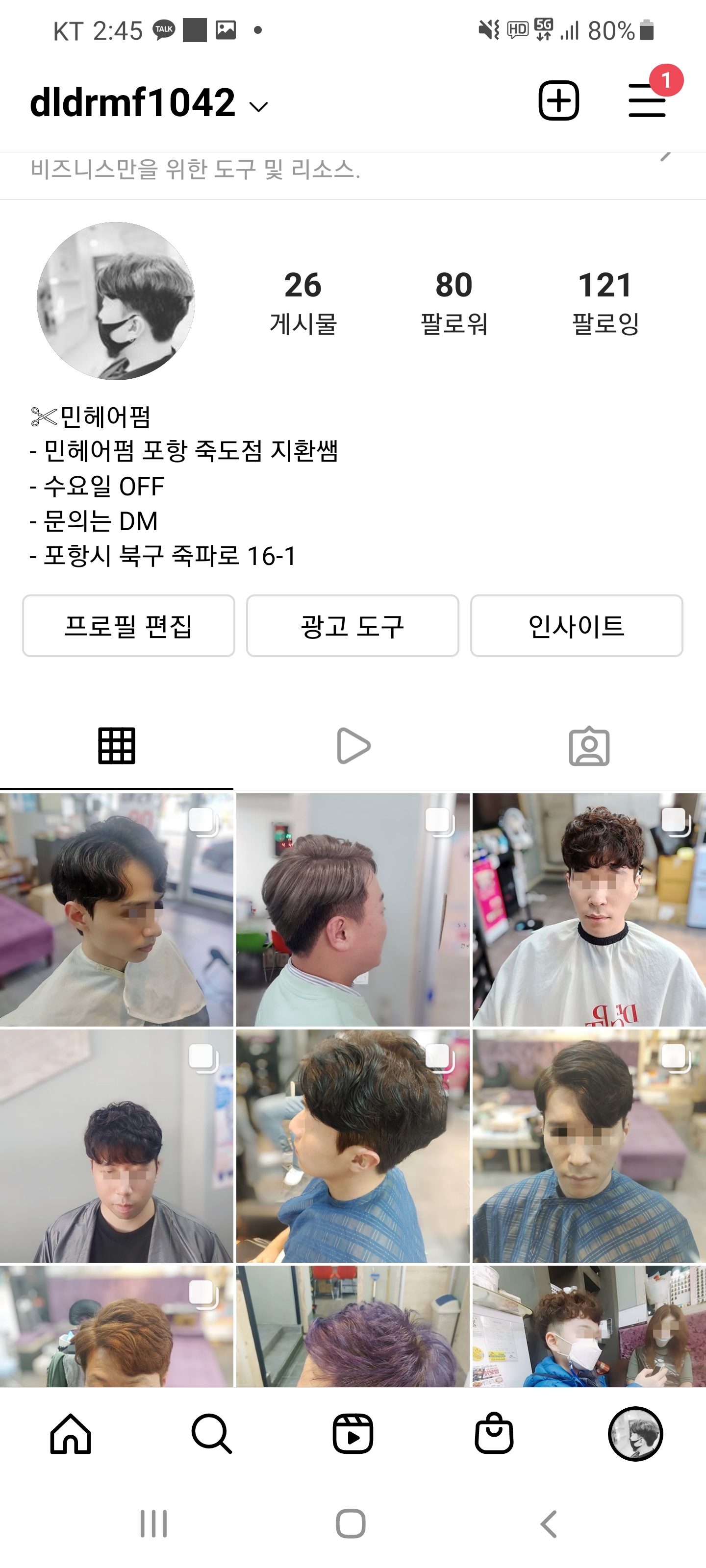
Task: Tap the system back button
Action: [549, 1524]
